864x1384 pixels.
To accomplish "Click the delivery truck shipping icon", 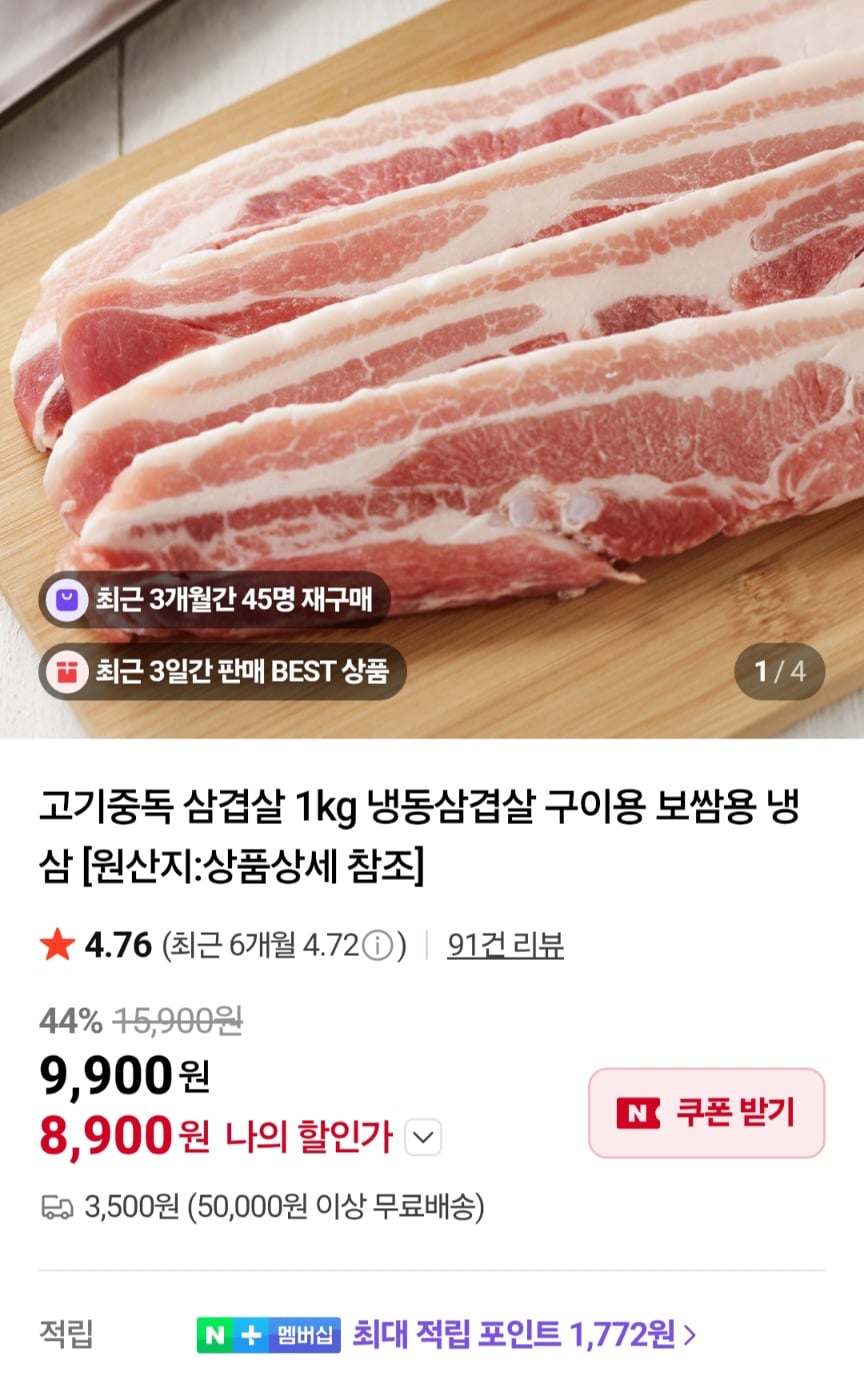I will tap(60, 1207).
